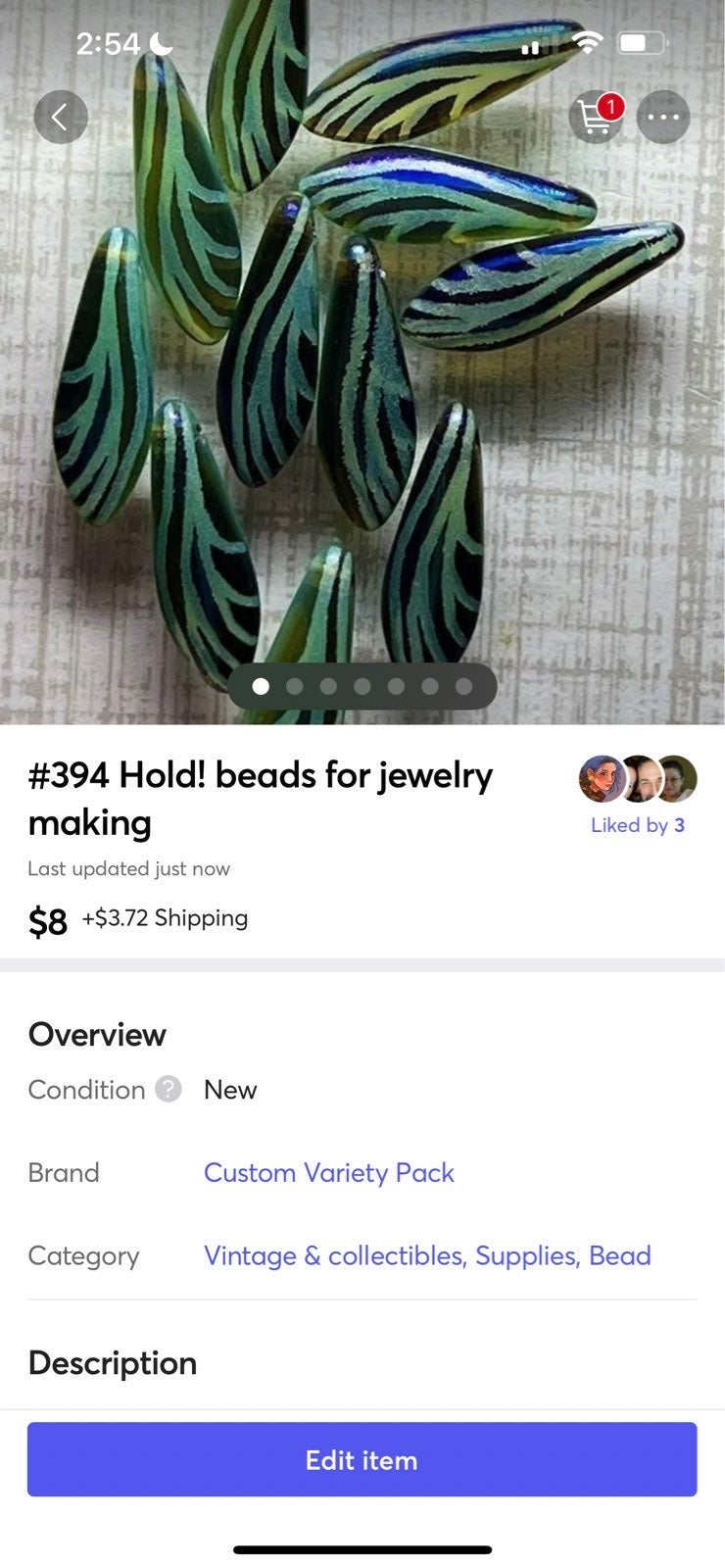Open the shopping cart

pos(596,118)
